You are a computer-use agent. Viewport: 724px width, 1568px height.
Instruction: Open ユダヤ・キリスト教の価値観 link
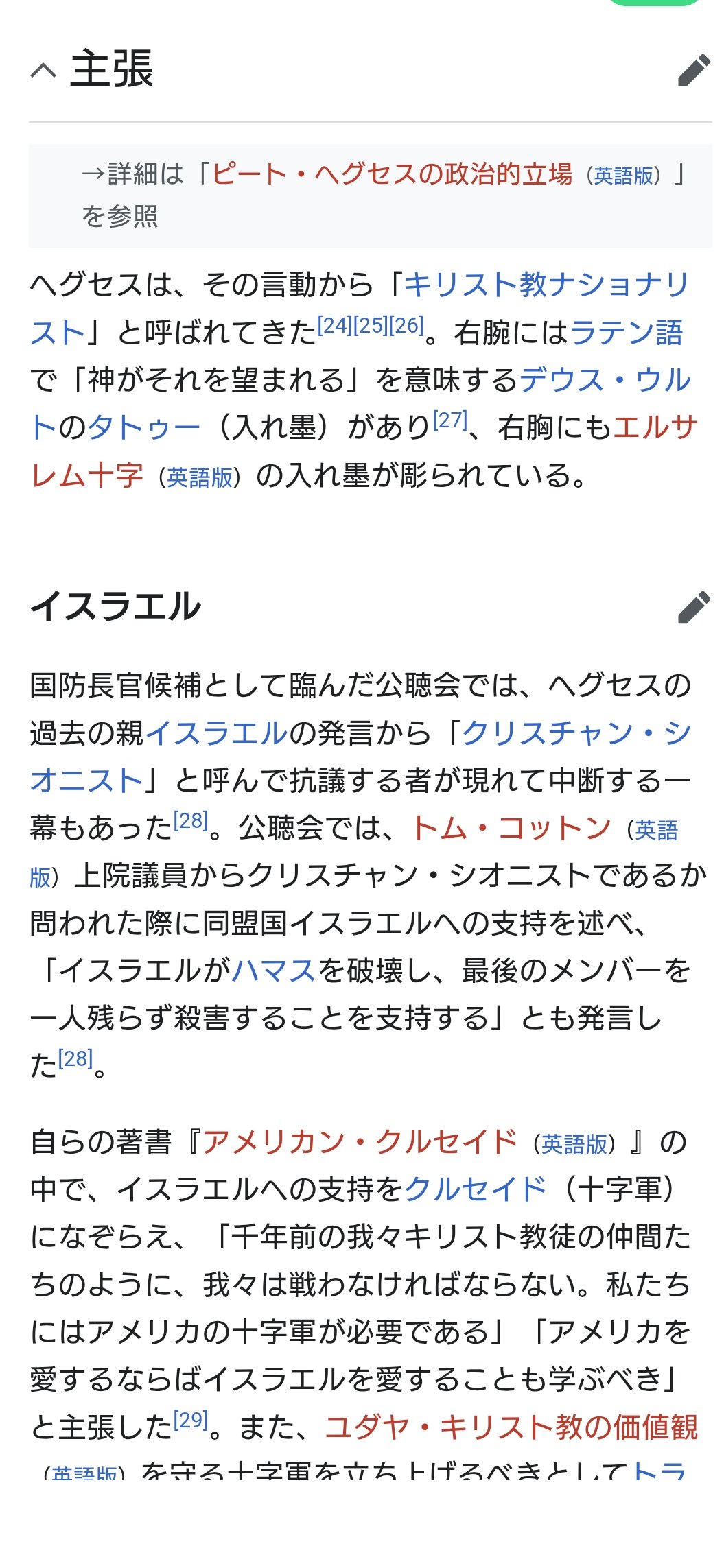pyautogui.click(x=511, y=1427)
